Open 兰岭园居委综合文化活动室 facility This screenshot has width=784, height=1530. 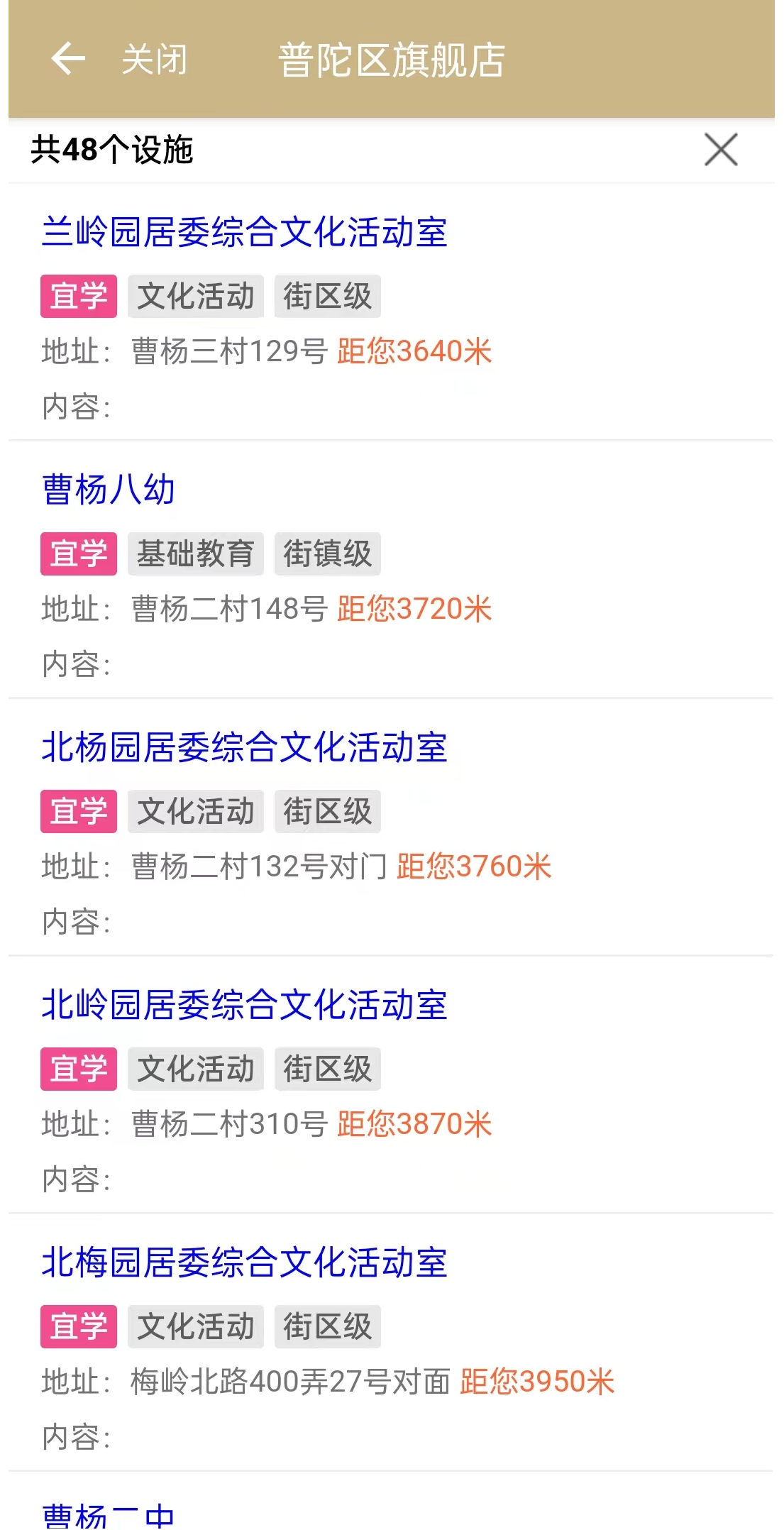click(244, 232)
